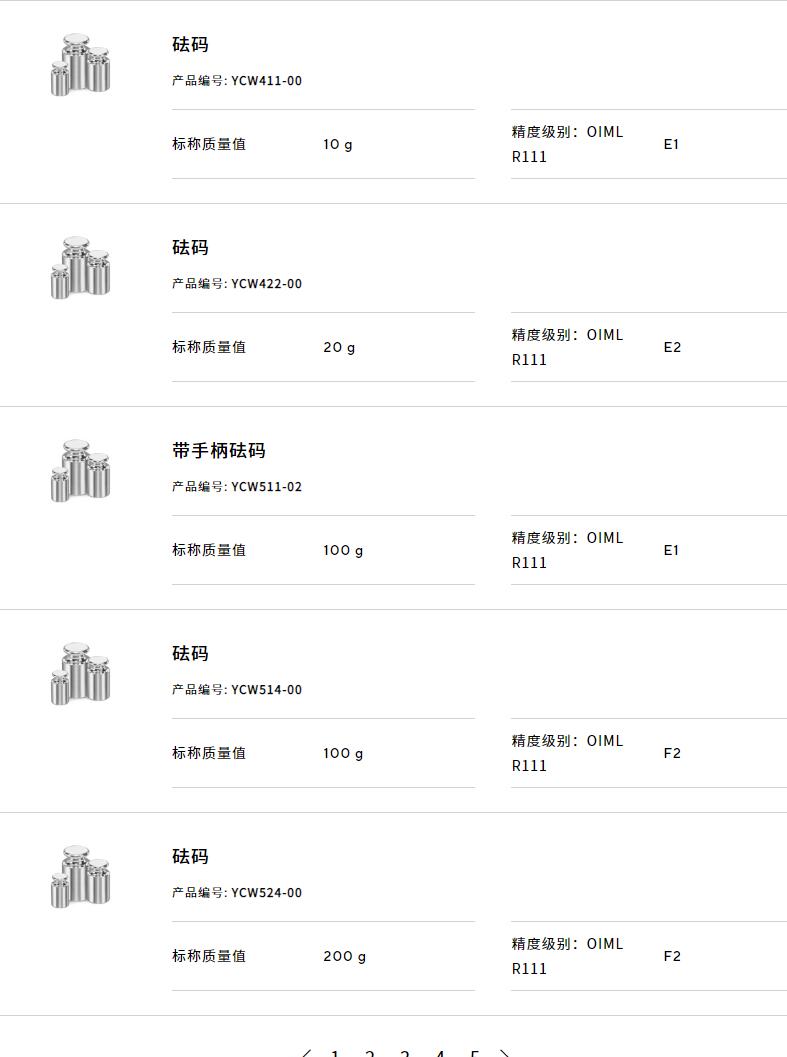Go to the next results page arrow
The image size is (787, 1057).
pos(505,1054)
